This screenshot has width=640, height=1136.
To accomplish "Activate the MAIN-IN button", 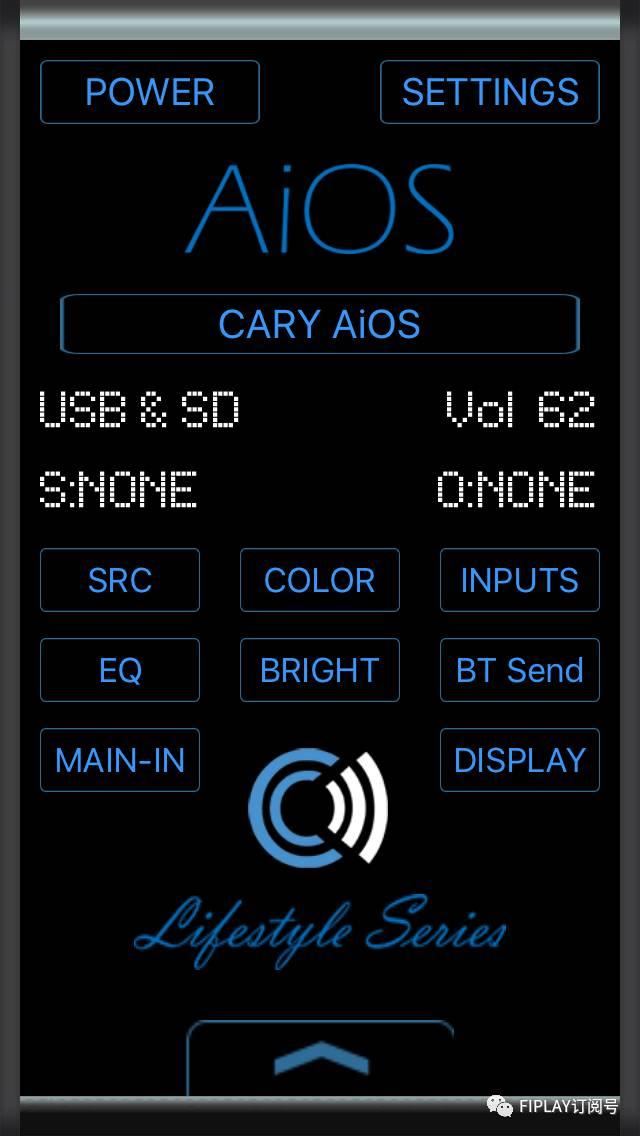I will click(120, 760).
